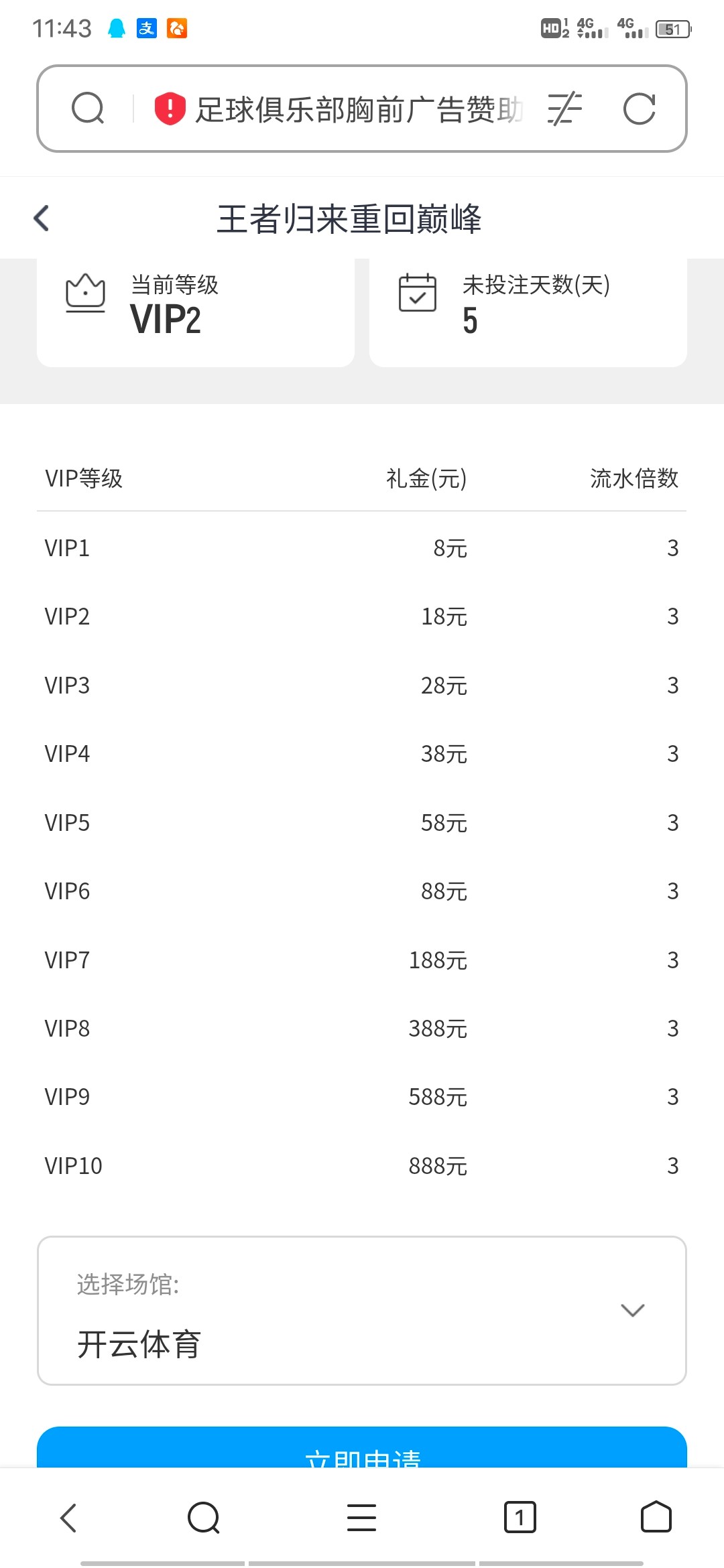Open the page tools icon beside reload

click(x=564, y=109)
